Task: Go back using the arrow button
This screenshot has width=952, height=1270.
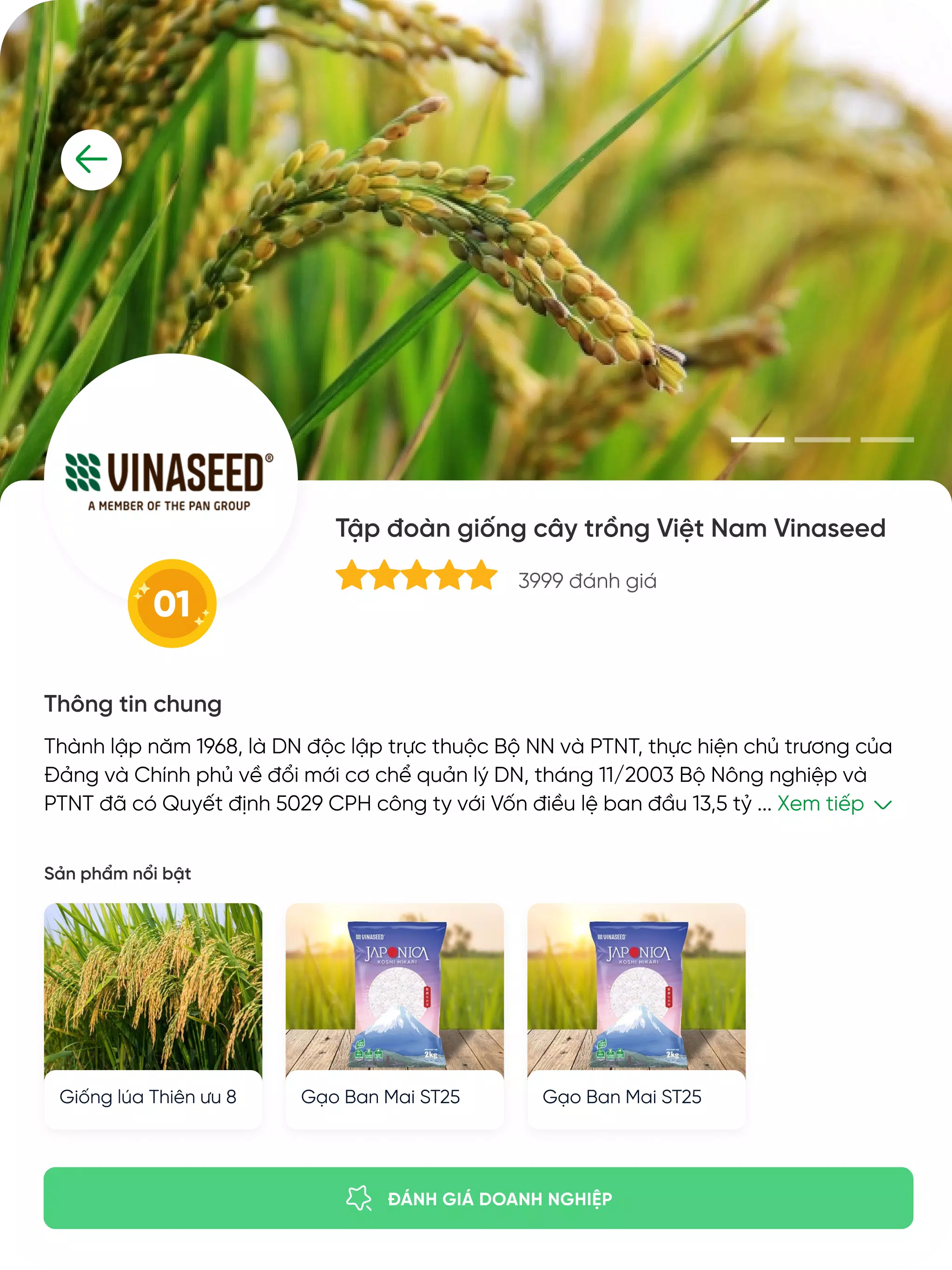Action: pos(91,159)
